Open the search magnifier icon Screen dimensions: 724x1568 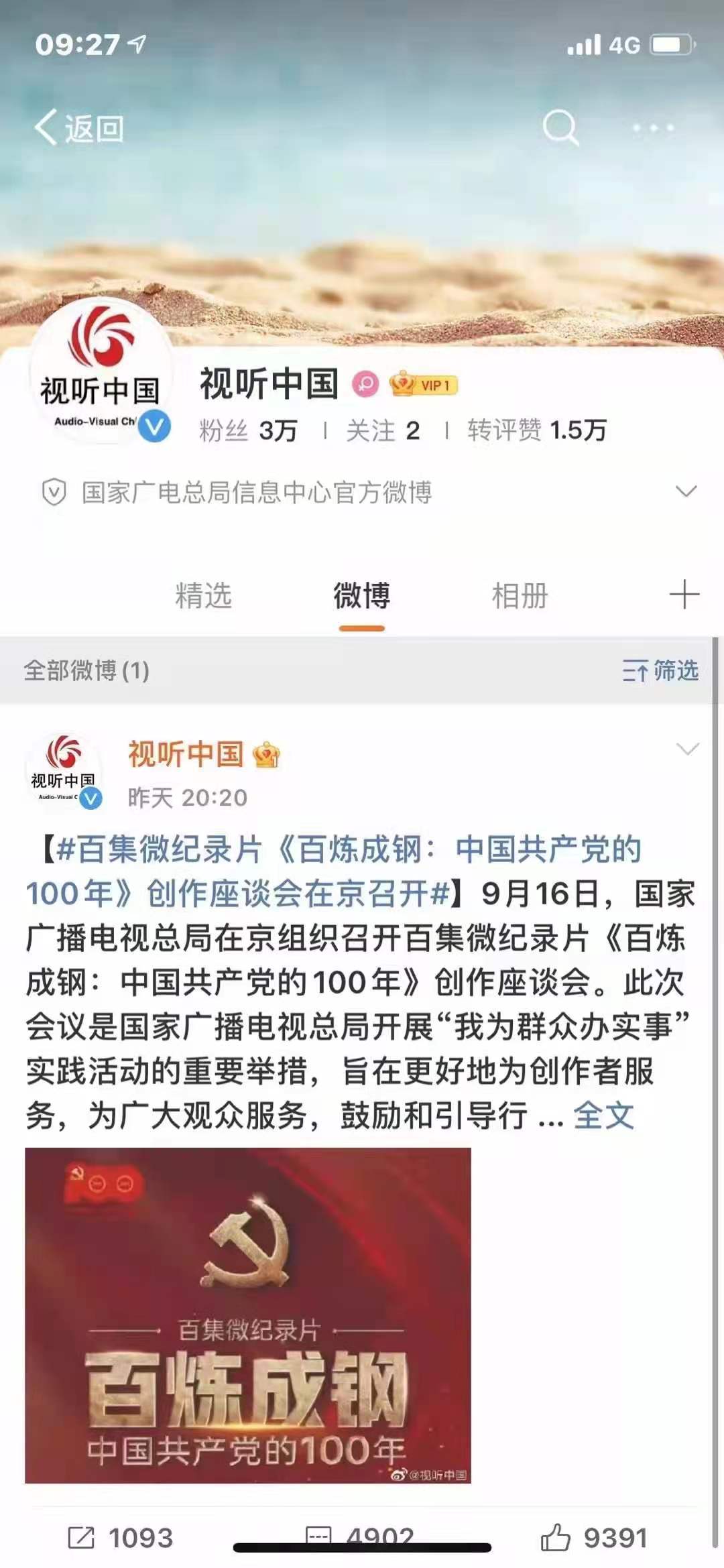[x=560, y=127]
